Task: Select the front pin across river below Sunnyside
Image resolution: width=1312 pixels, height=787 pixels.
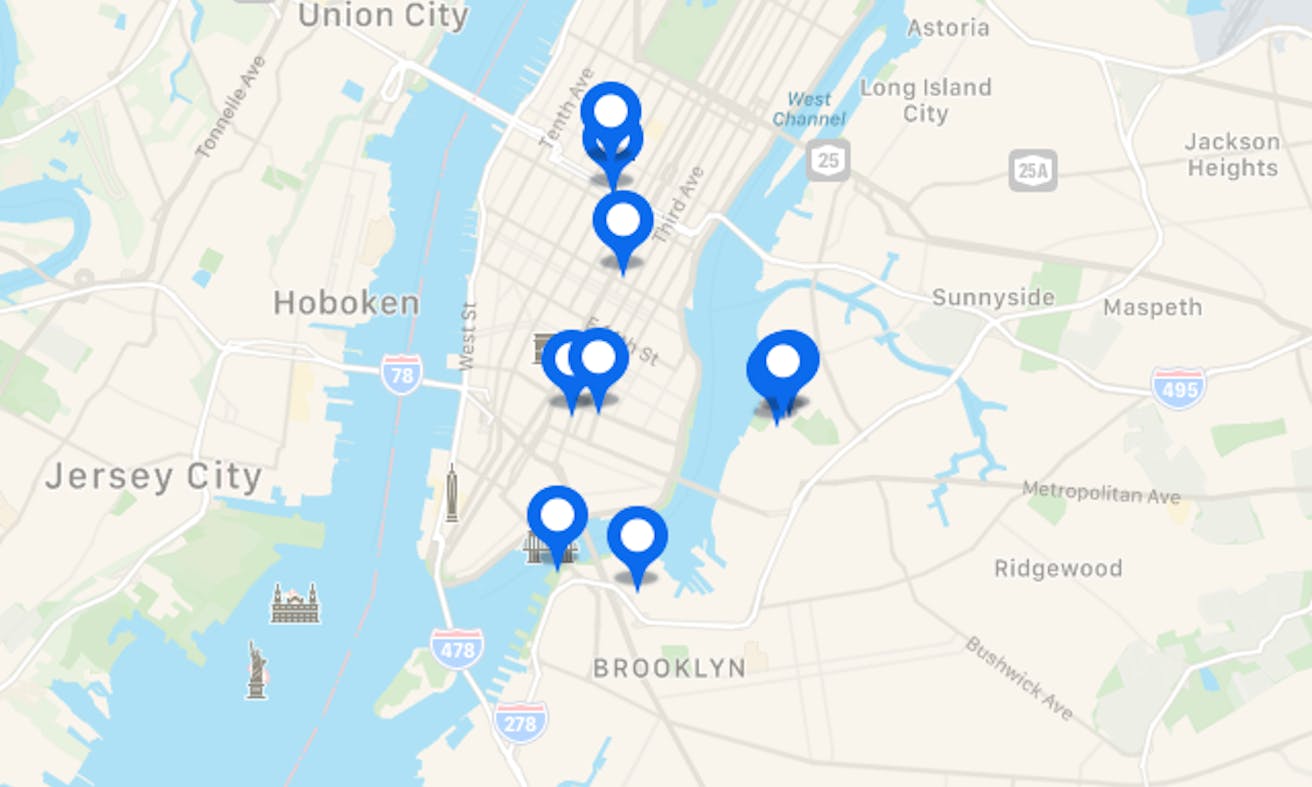Action: tap(784, 361)
